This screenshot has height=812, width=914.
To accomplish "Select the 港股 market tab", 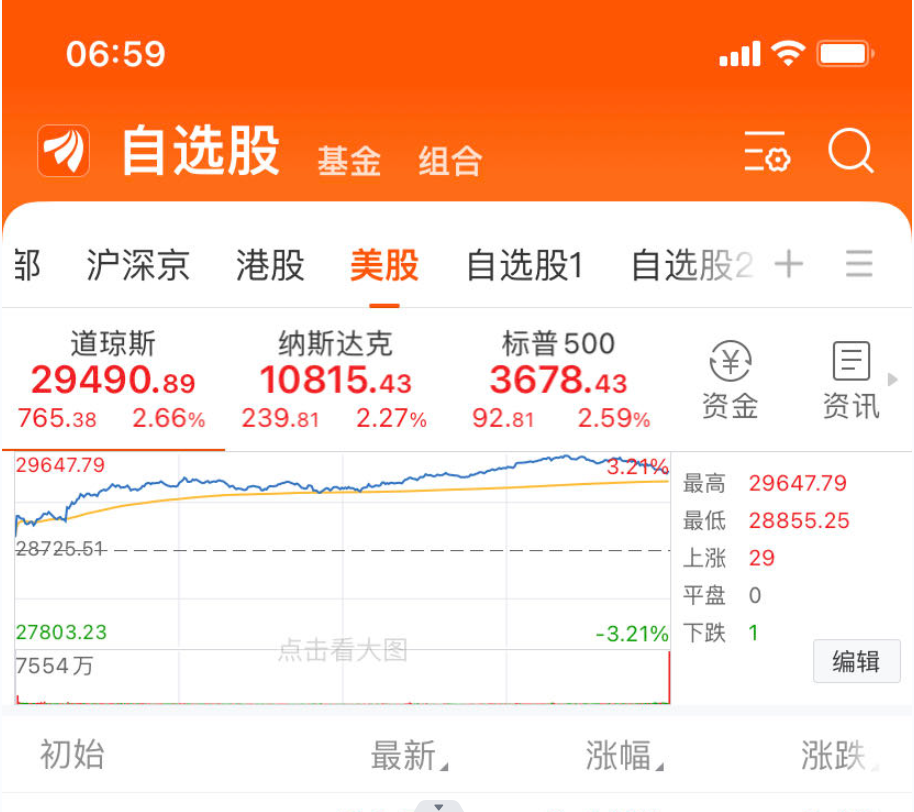I will click(270, 265).
